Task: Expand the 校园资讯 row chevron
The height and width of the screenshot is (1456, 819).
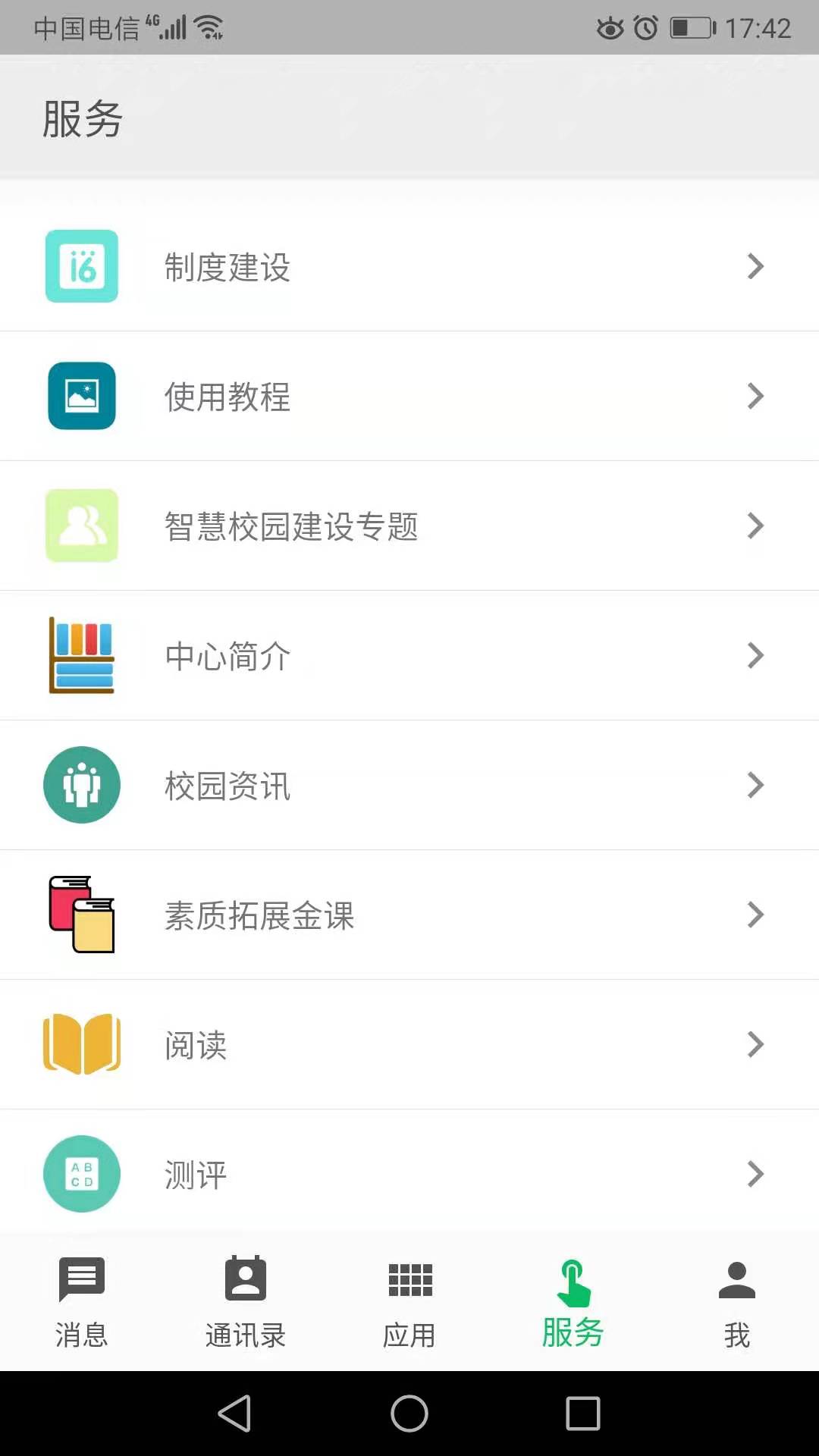Action: click(x=755, y=785)
